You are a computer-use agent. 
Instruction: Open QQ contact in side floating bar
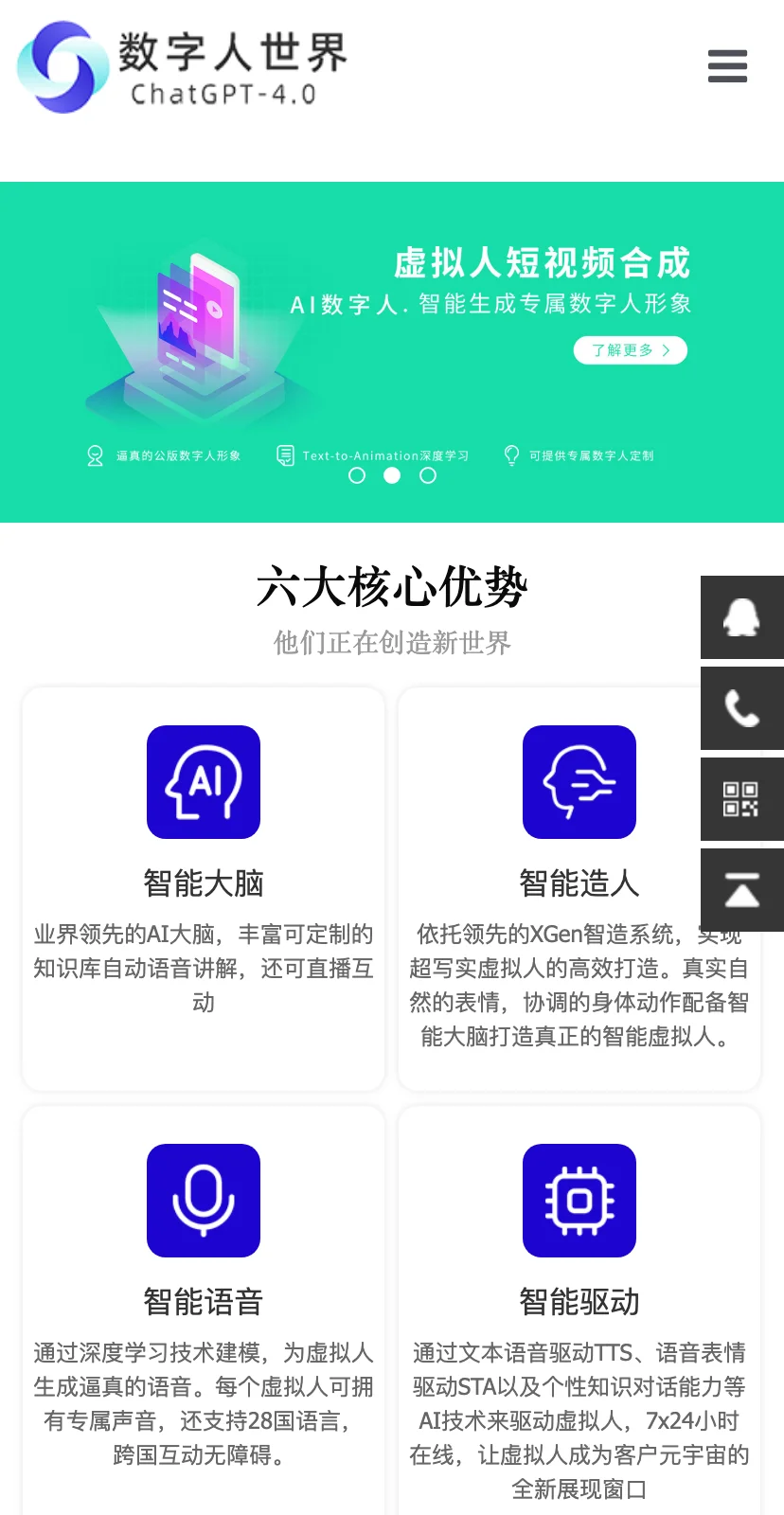[x=741, y=617]
